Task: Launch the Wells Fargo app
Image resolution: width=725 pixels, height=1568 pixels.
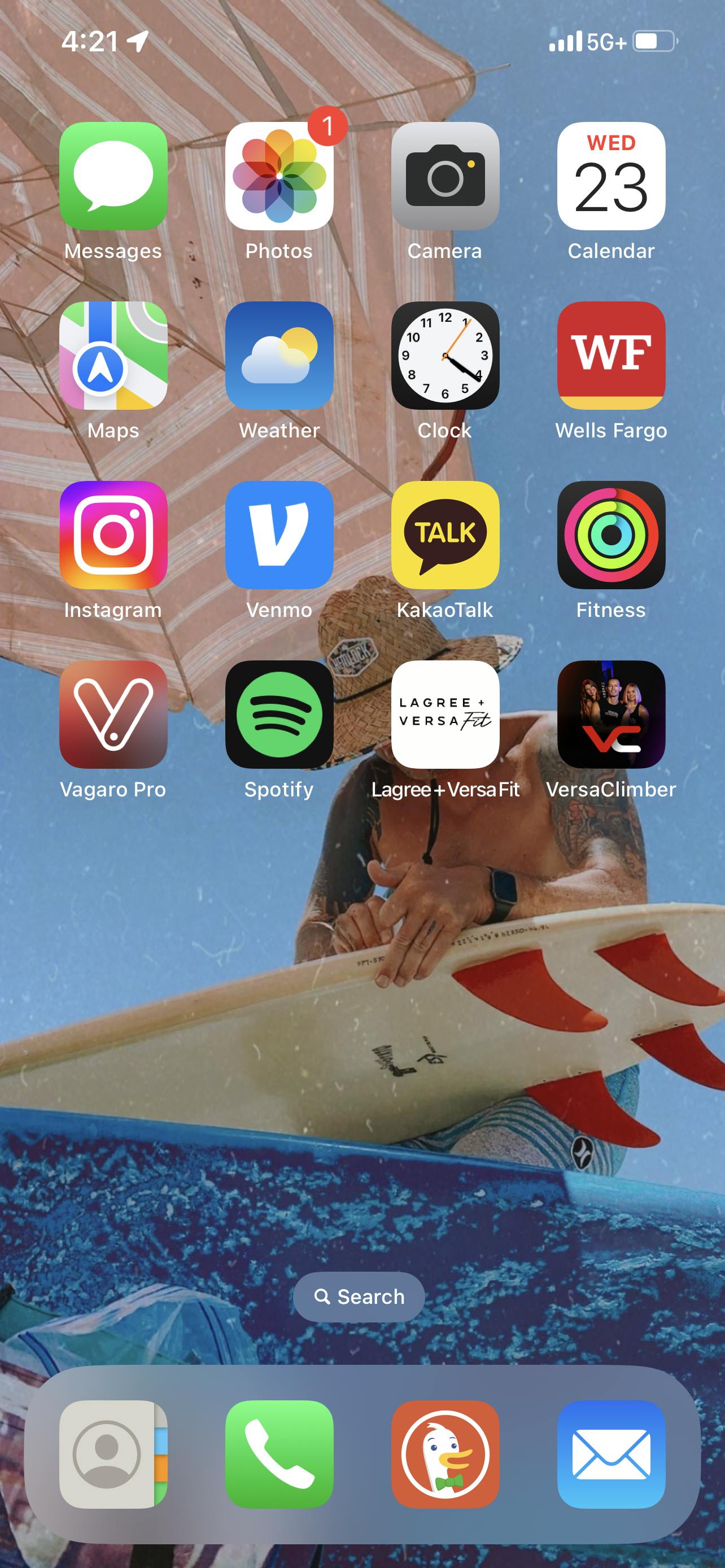Action: point(611,356)
